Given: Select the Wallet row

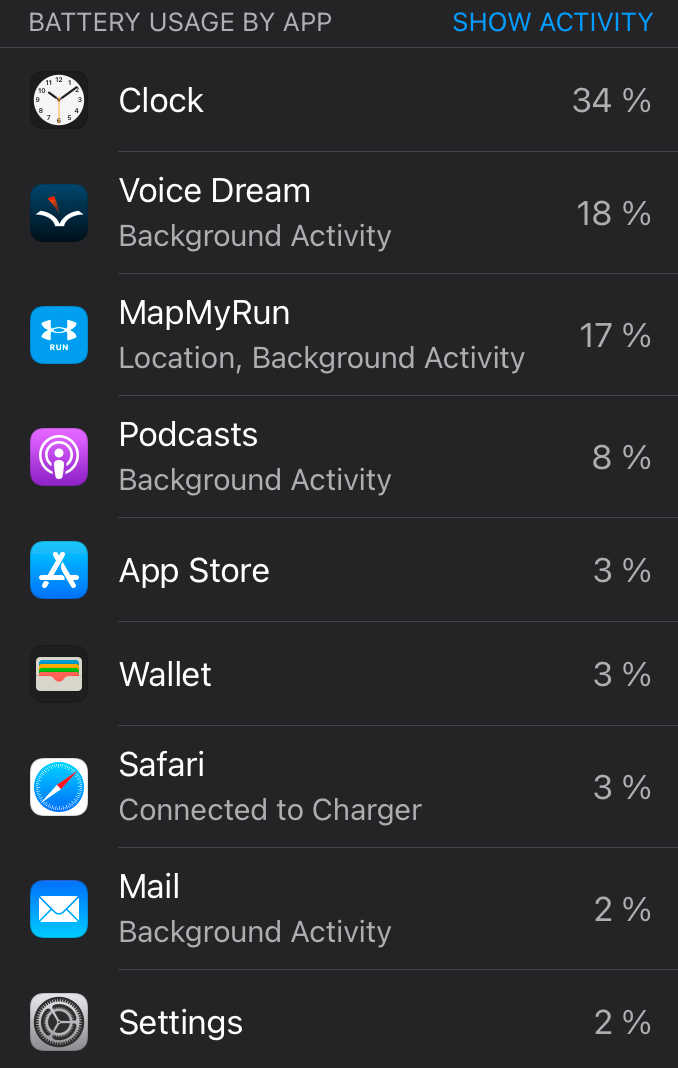Looking at the screenshot, I should [x=339, y=674].
